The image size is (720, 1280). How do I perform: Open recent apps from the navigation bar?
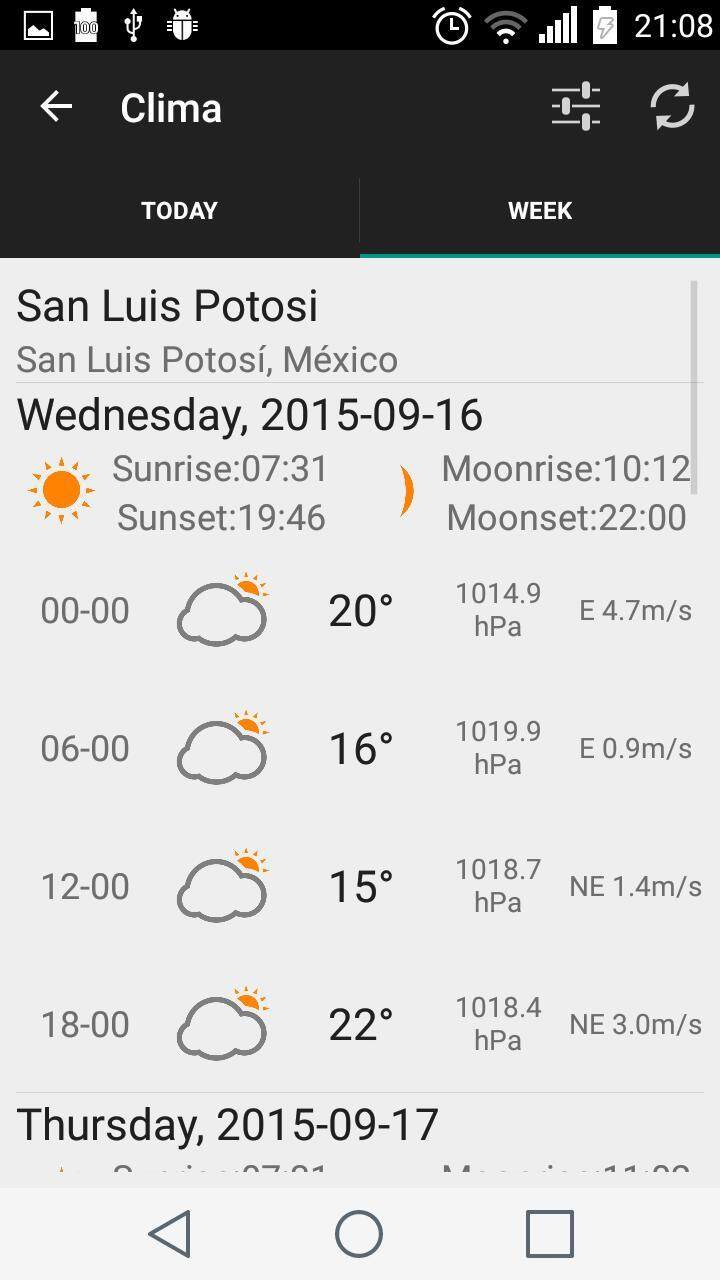click(x=550, y=1233)
